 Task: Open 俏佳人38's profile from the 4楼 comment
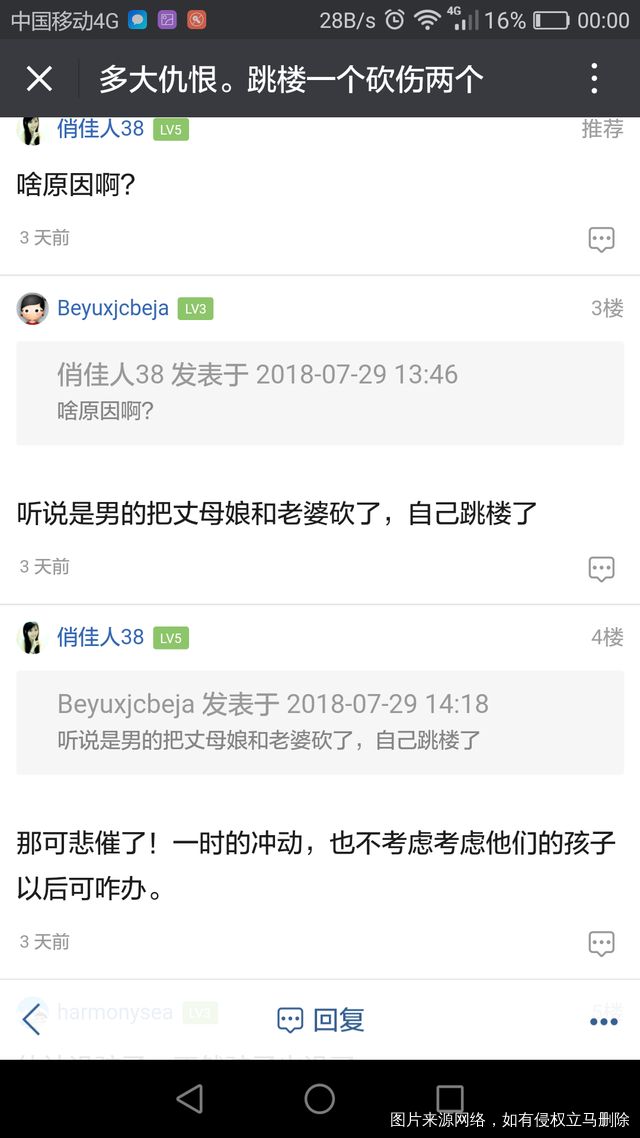point(100,637)
